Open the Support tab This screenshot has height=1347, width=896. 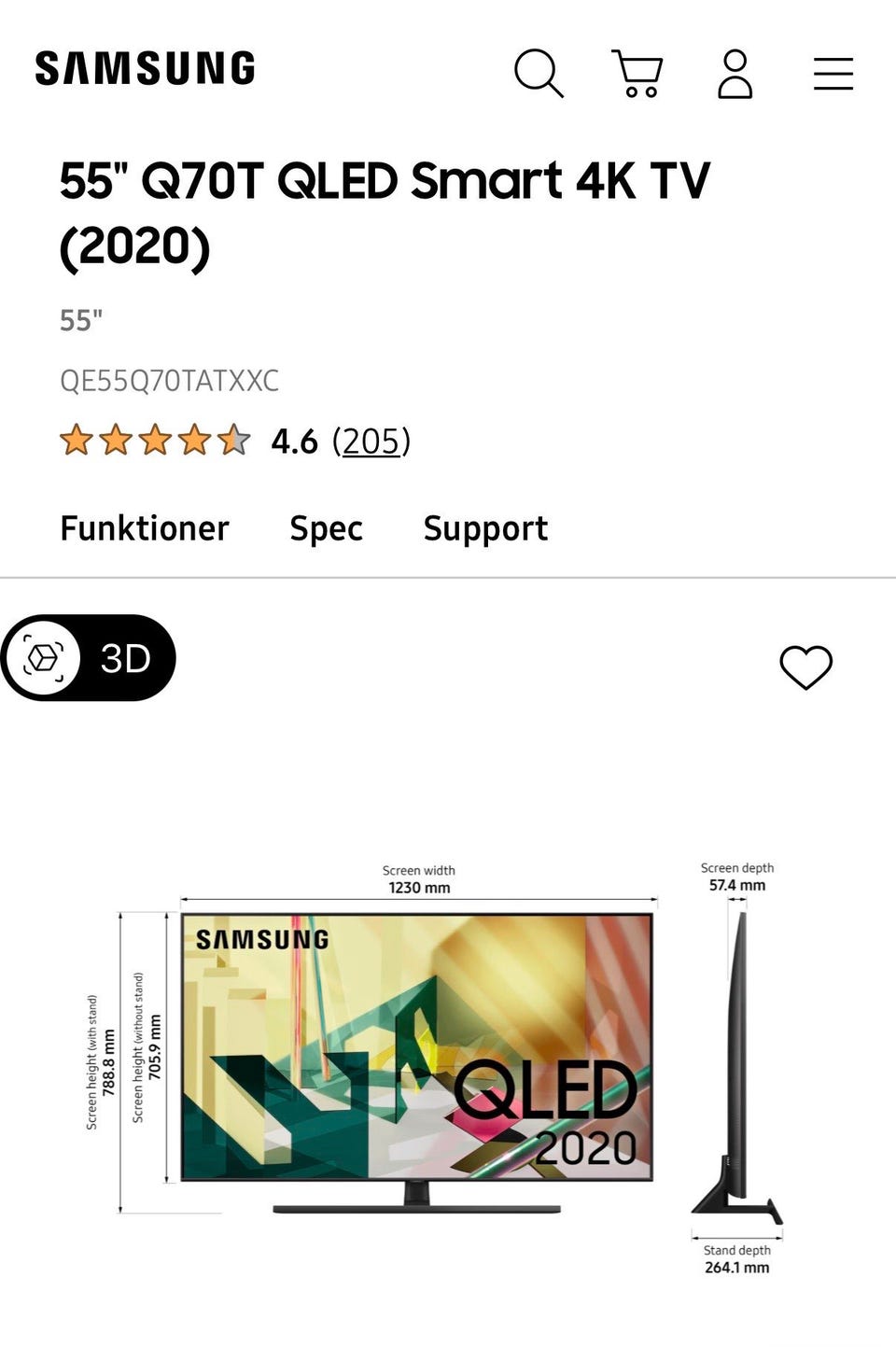pyautogui.click(x=485, y=529)
